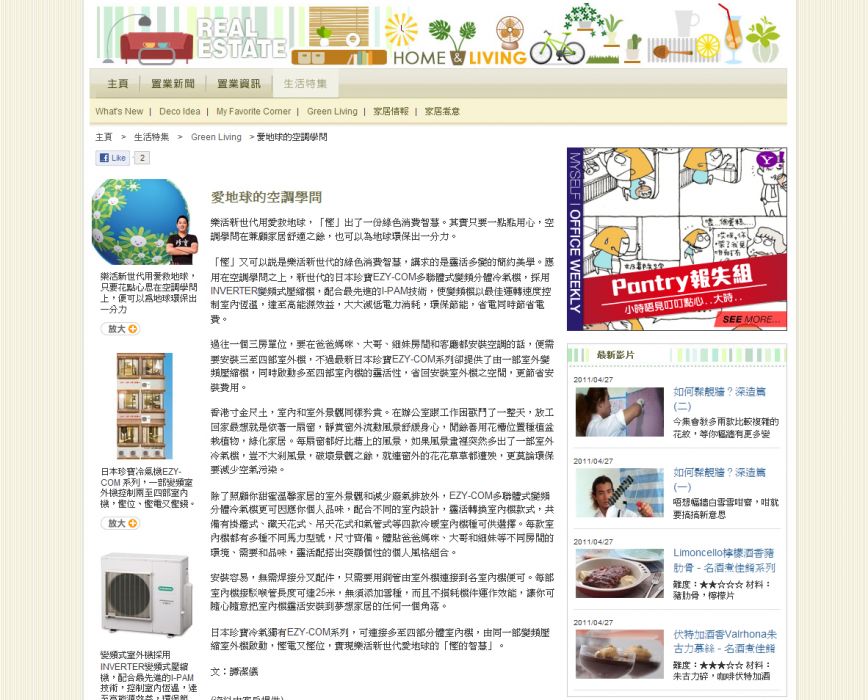Like this article on Facebook
The image size is (868, 700).
point(113,158)
